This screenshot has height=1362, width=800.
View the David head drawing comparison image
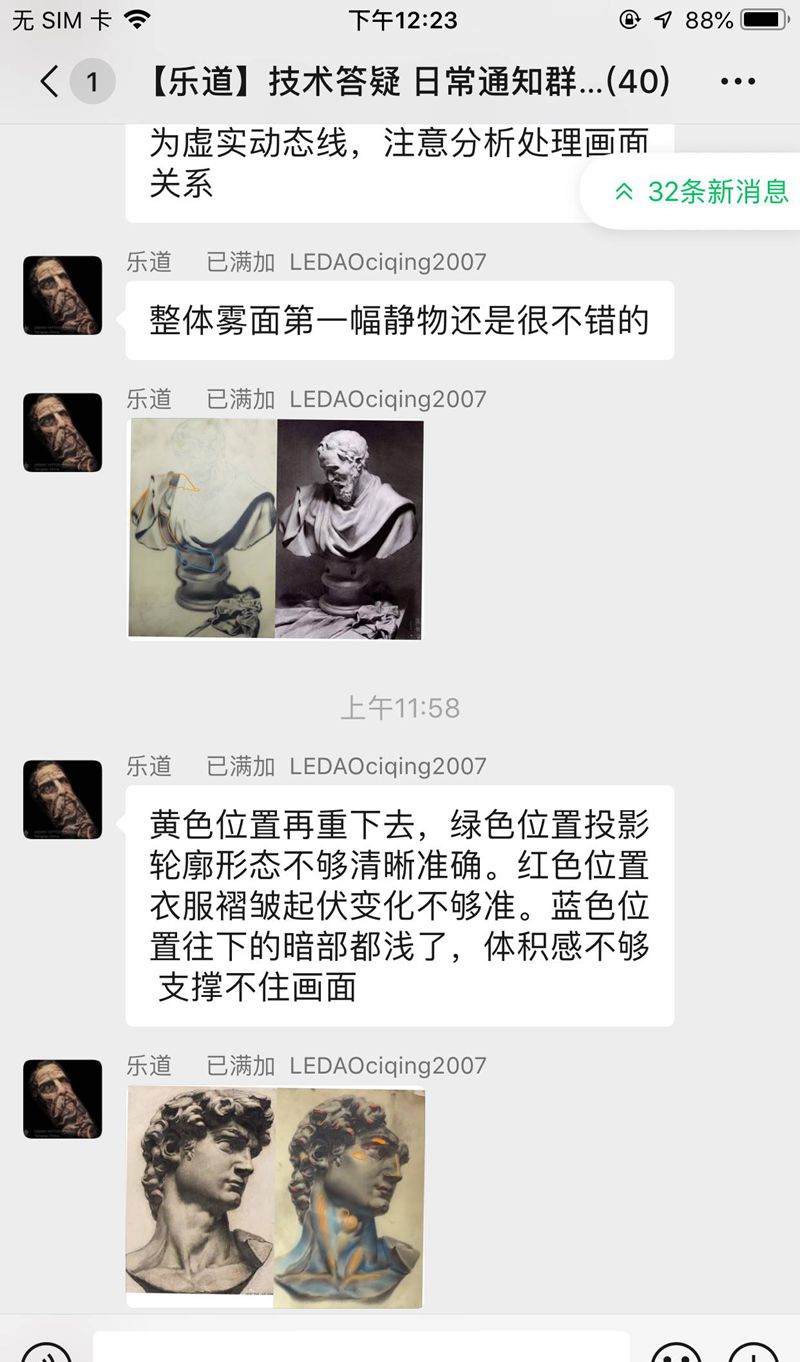(275, 1197)
